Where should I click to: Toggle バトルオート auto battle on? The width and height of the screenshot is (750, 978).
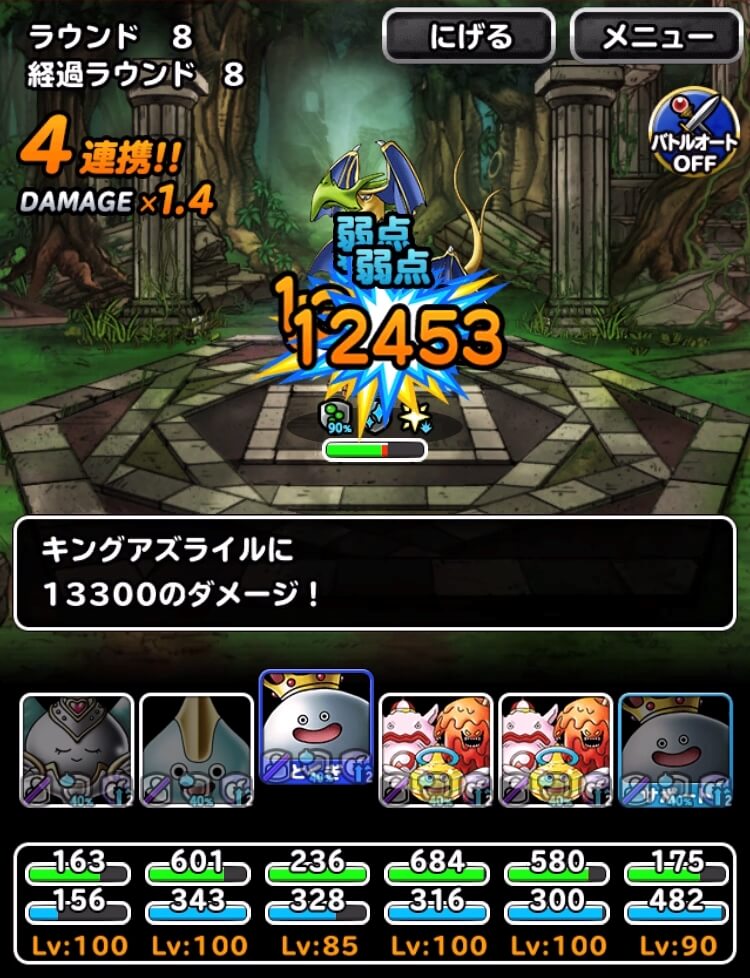pos(689,134)
